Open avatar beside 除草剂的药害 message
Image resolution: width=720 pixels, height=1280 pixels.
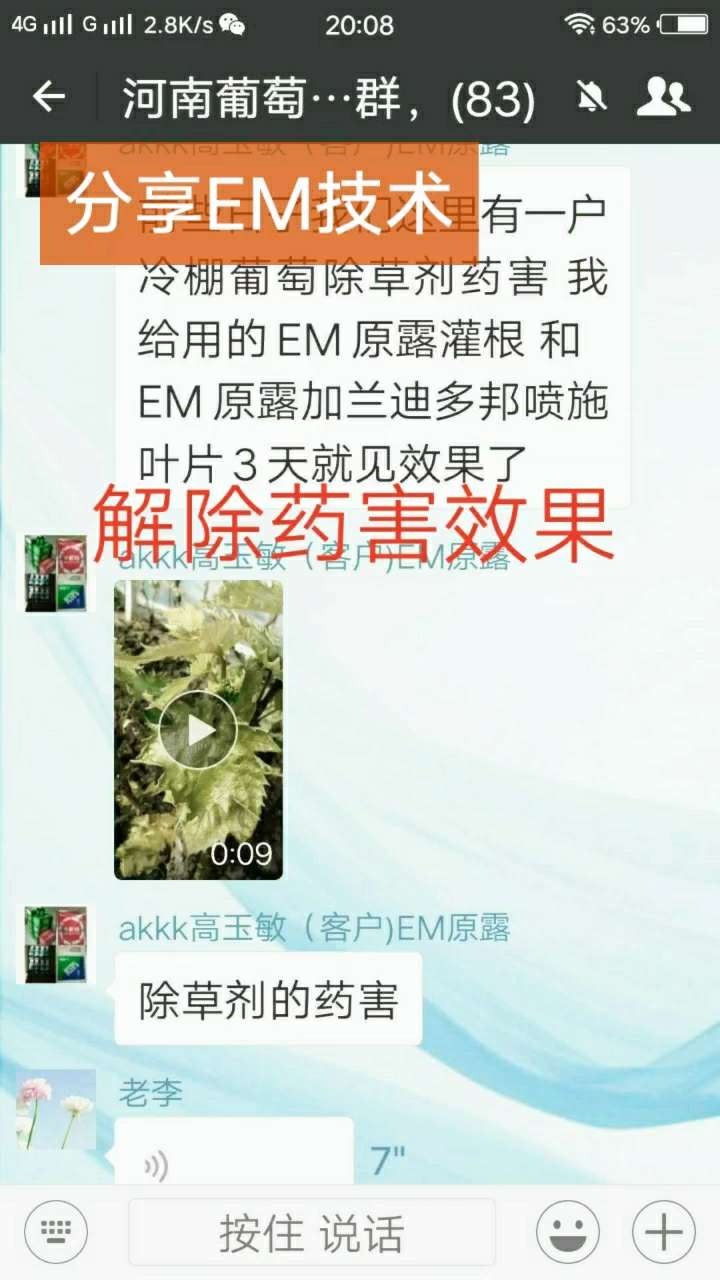(x=56, y=945)
